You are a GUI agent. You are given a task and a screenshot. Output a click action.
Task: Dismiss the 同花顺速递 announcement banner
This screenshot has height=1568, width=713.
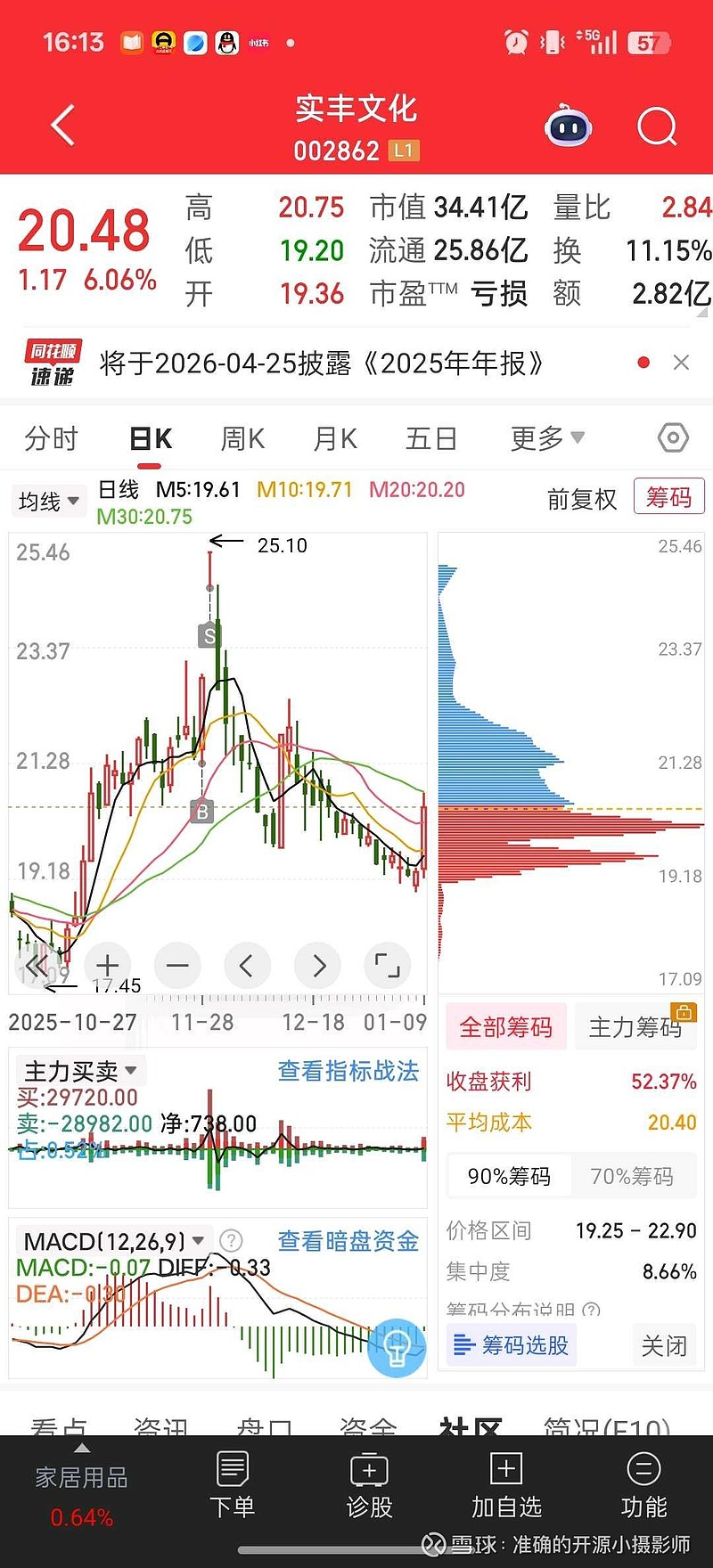pos(681,363)
